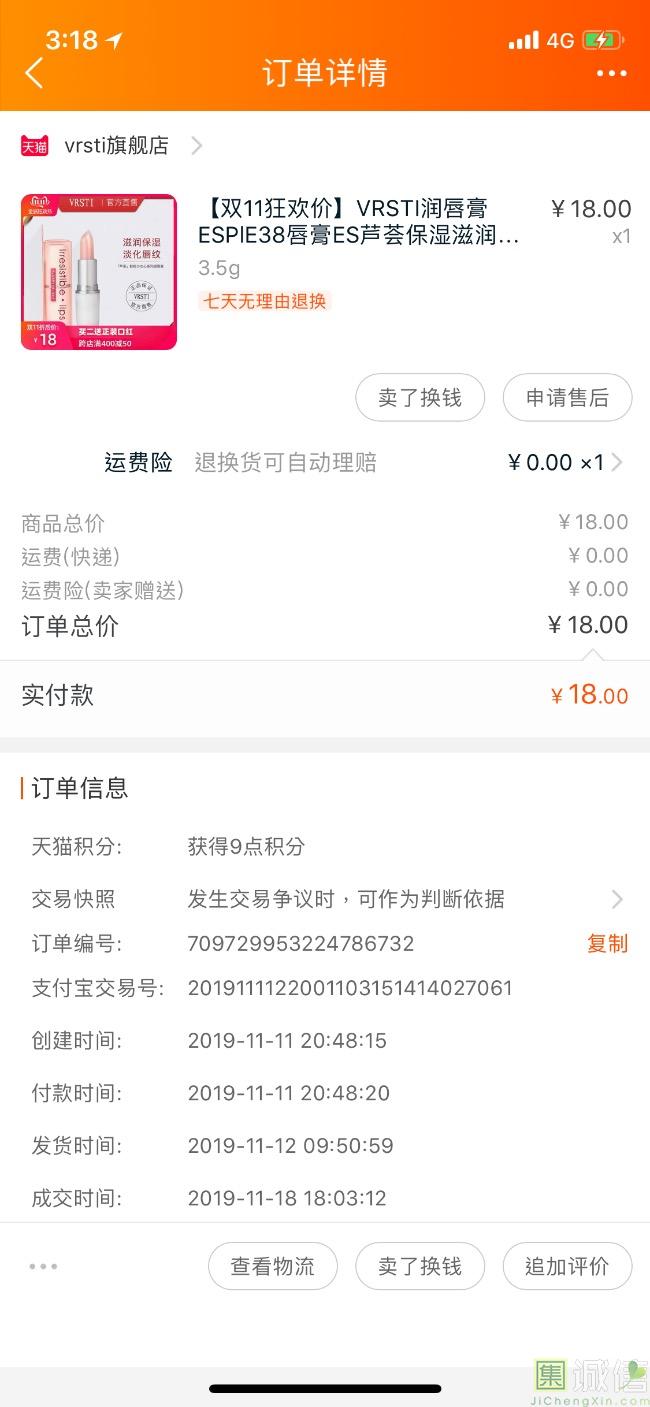Open the top-right more options menu

pos(611,73)
